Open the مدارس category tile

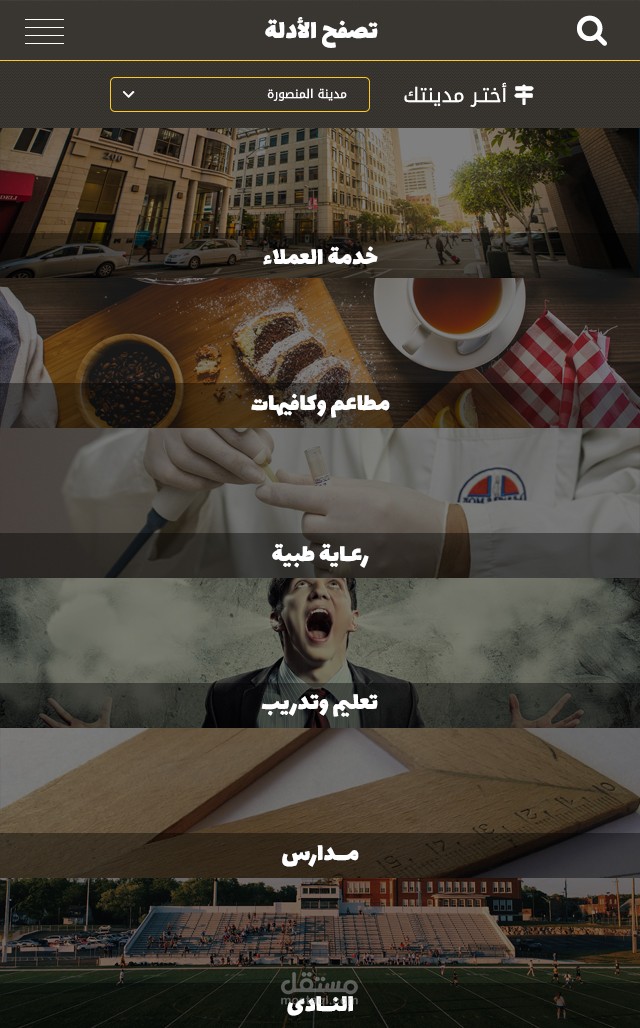click(x=320, y=804)
